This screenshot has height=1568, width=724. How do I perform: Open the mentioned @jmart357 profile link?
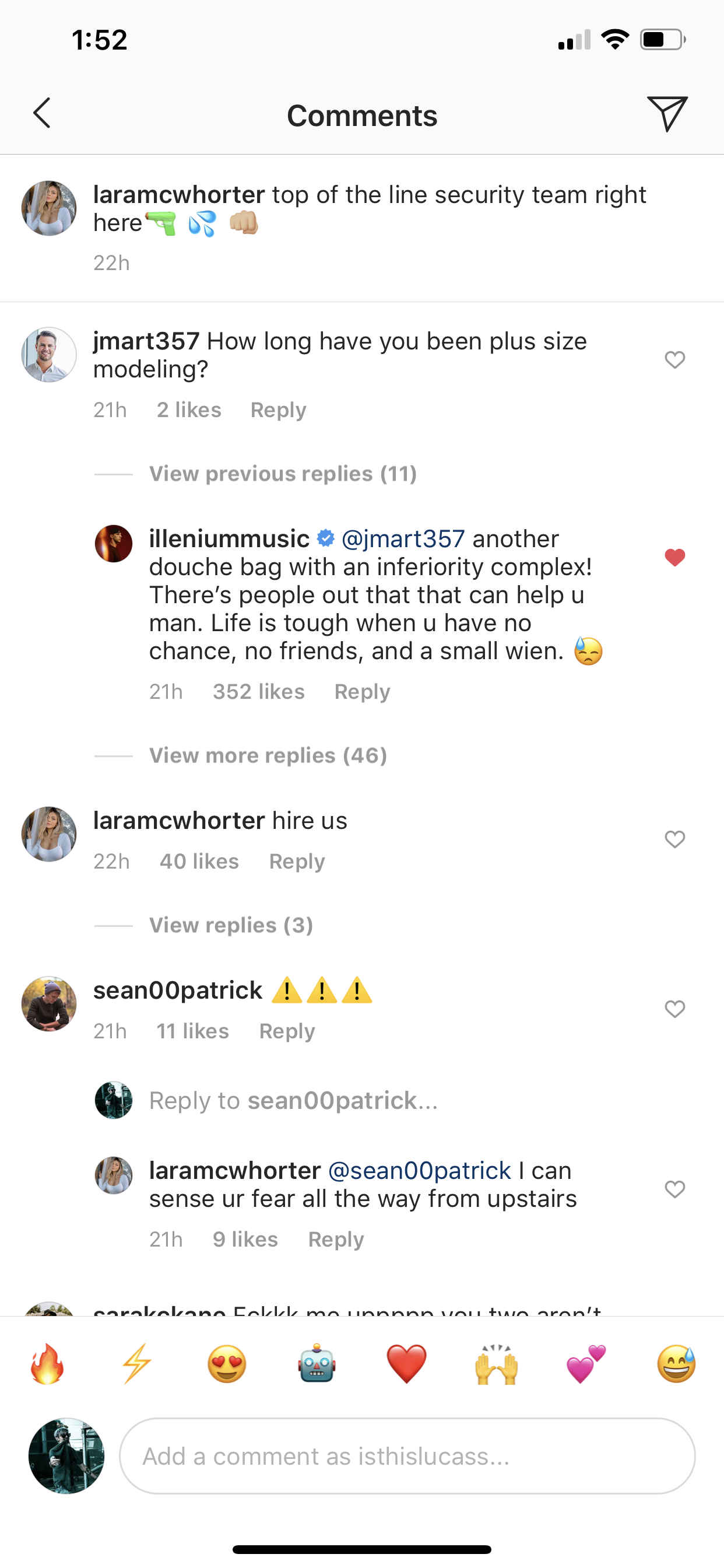403,538
